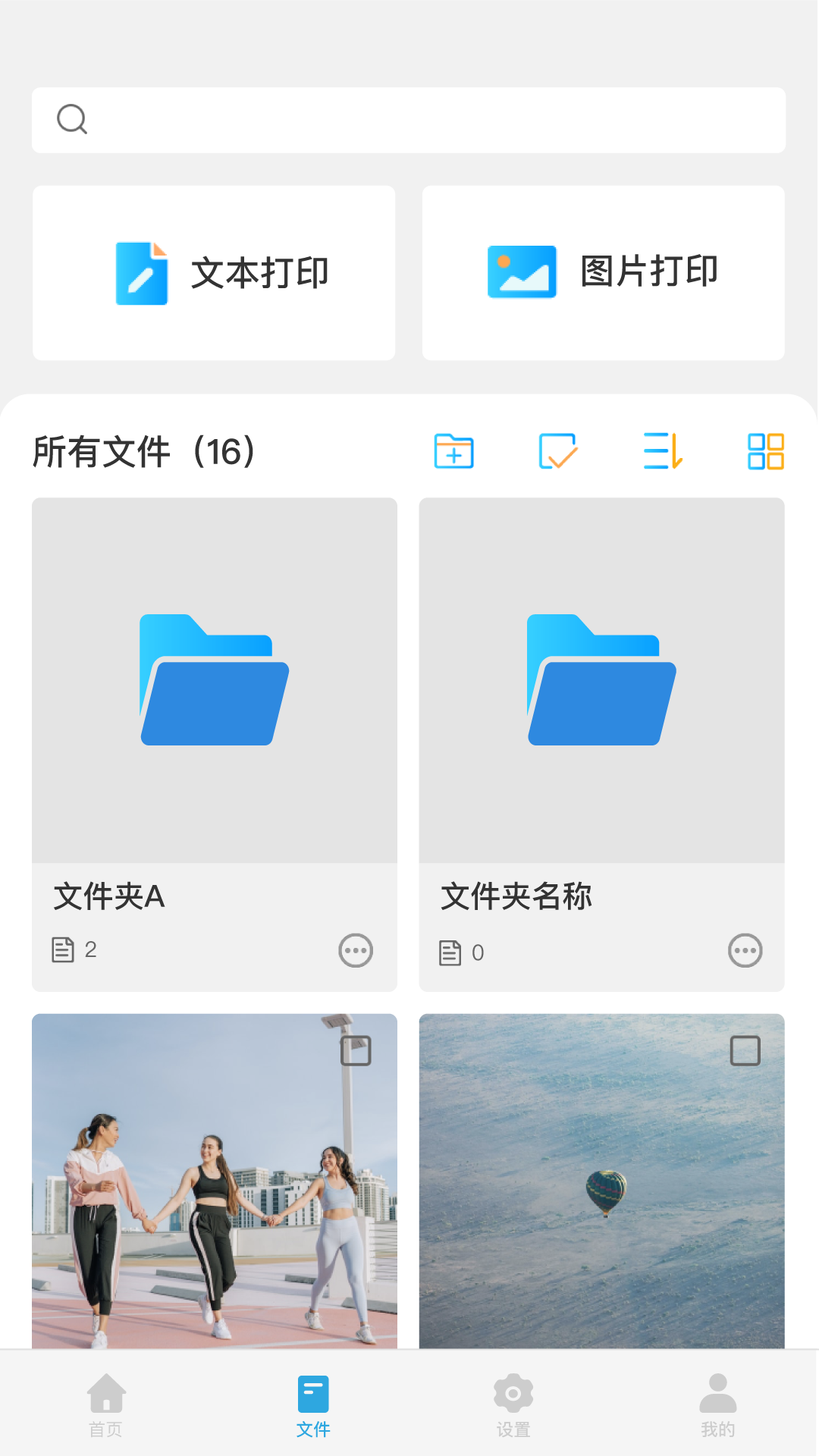Open the search magnifier icon
This screenshot has height=1456, width=819.
point(71,118)
